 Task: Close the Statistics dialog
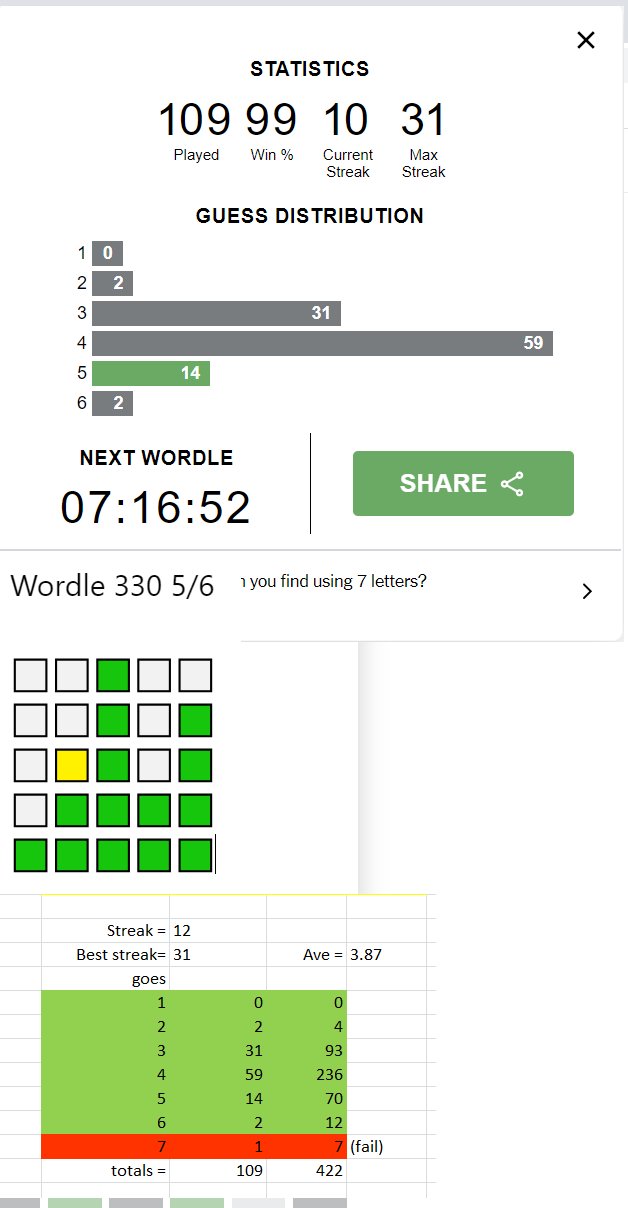[586, 40]
